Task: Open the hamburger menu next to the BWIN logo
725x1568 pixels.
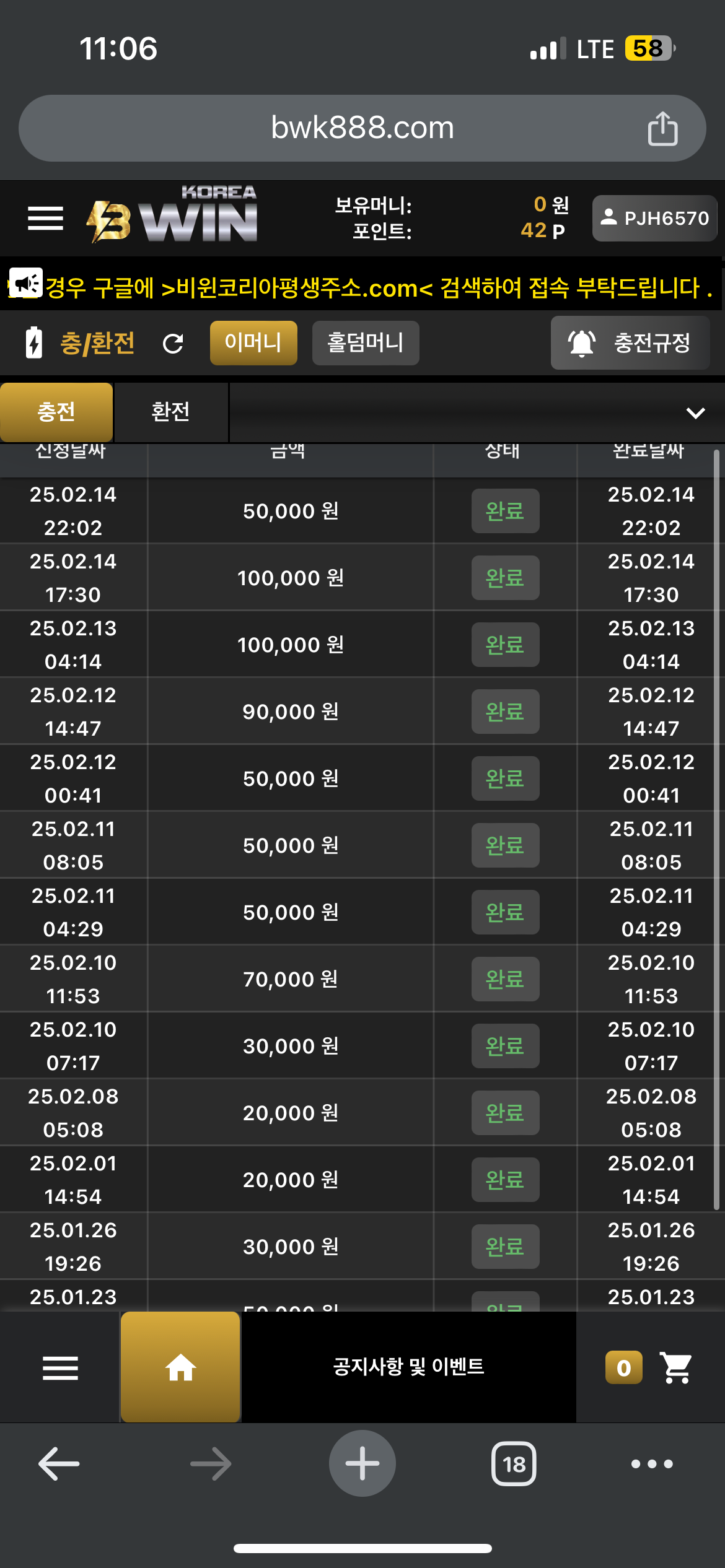Action: point(46,219)
